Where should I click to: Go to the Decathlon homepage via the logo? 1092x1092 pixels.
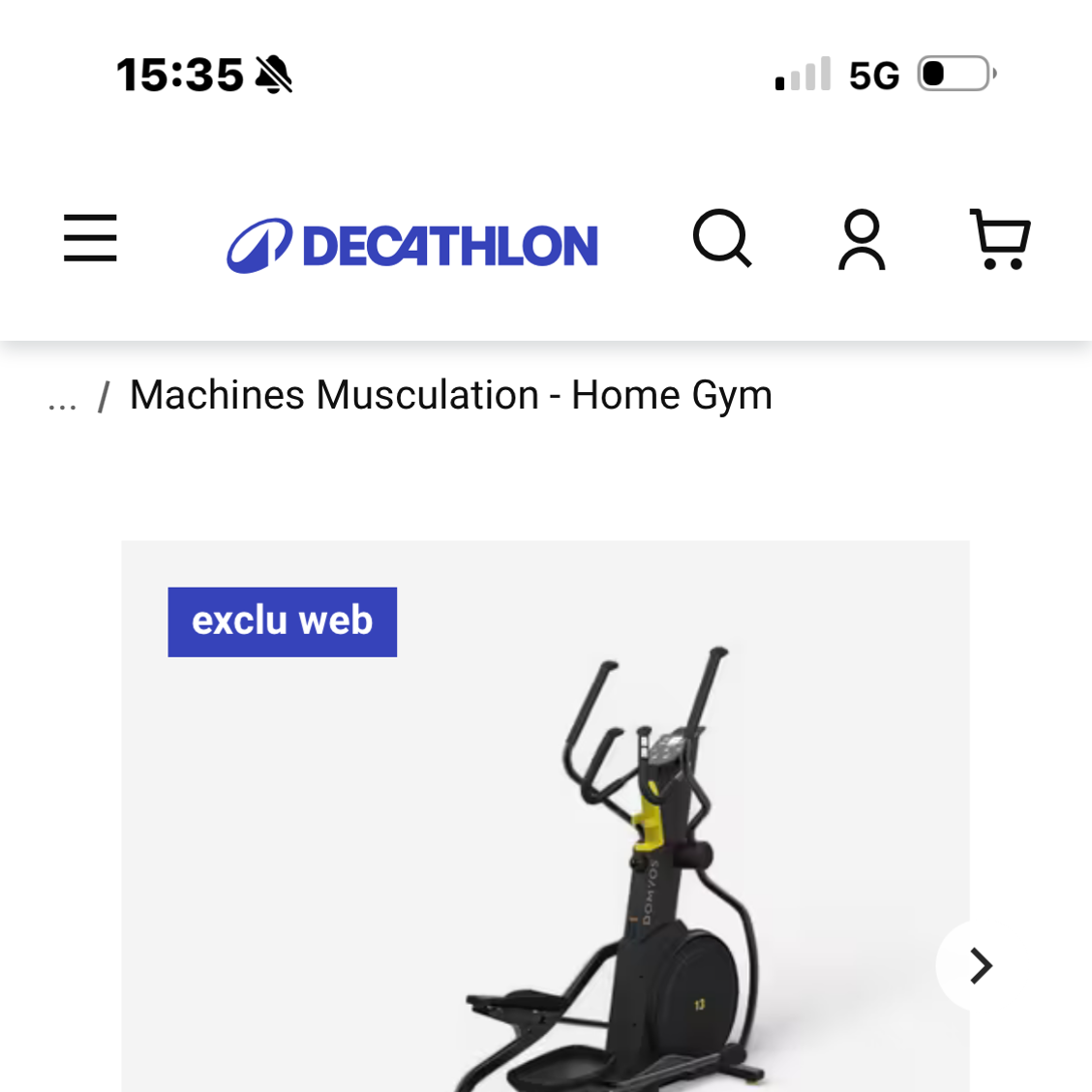pos(412,245)
